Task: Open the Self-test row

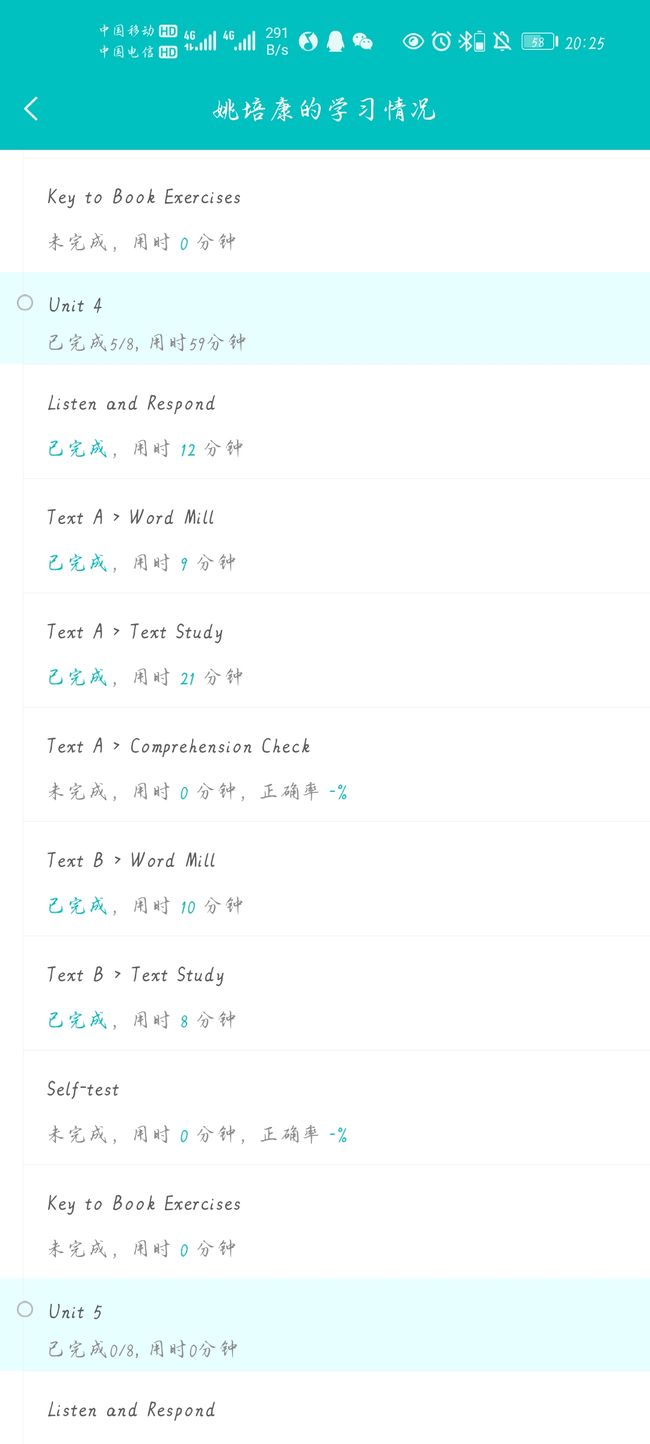Action: (337, 1108)
